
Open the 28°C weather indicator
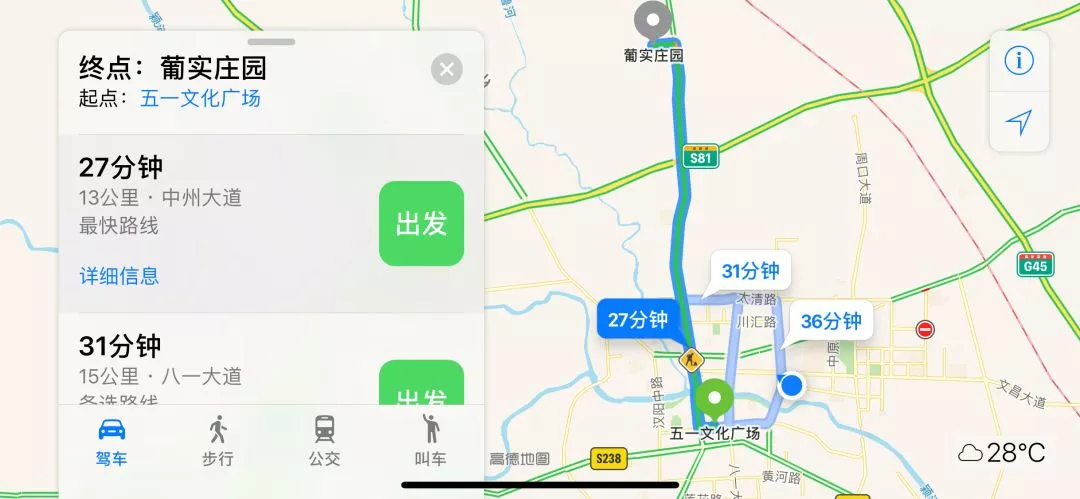(x=1002, y=453)
